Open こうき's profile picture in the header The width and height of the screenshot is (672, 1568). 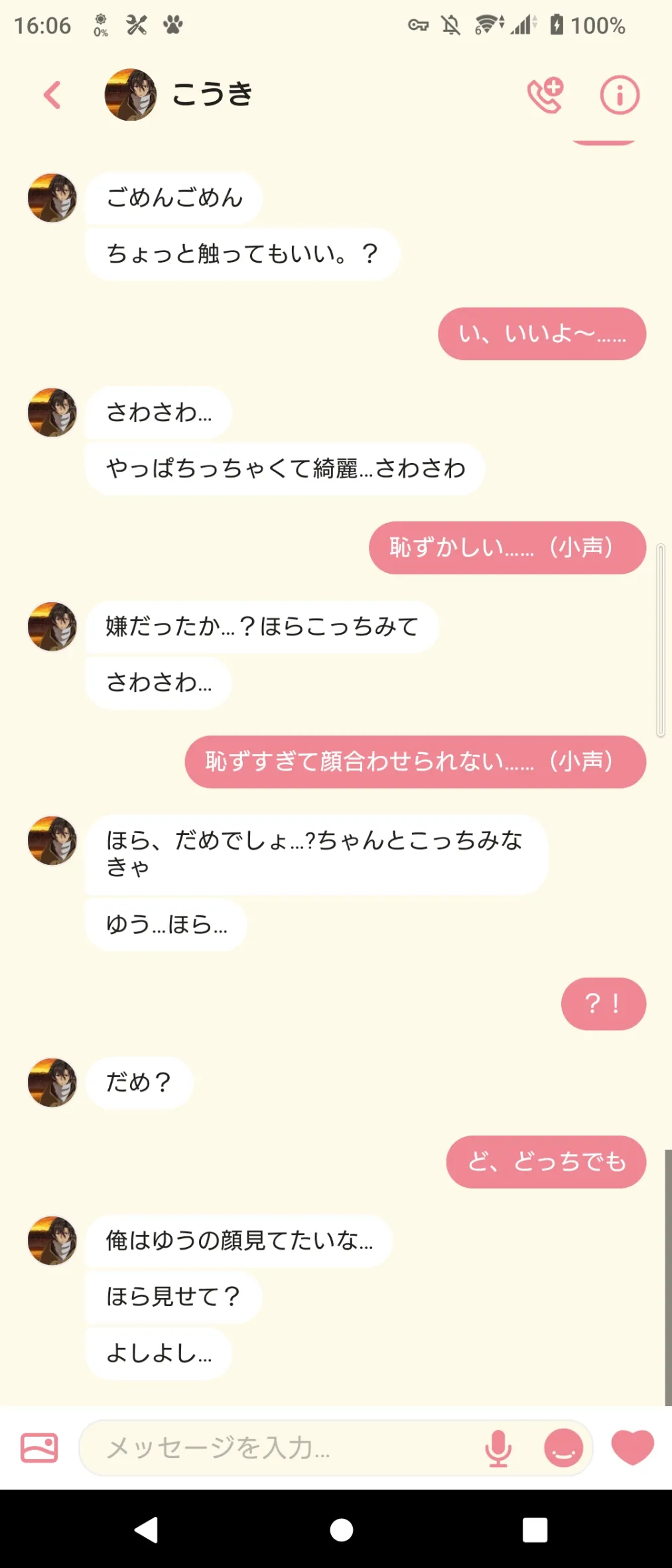(x=131, y=95)
